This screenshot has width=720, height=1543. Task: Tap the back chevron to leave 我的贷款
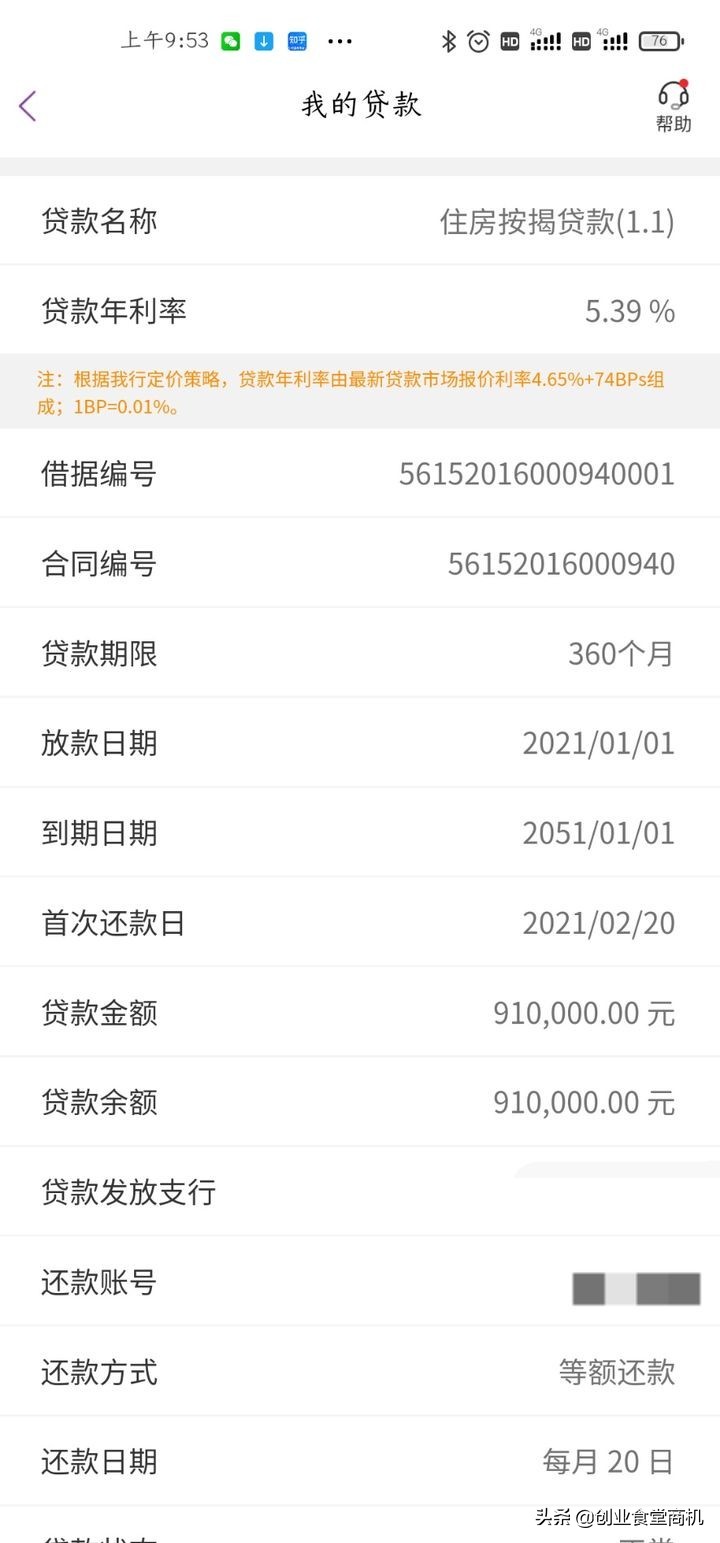(x=28, y=105)
